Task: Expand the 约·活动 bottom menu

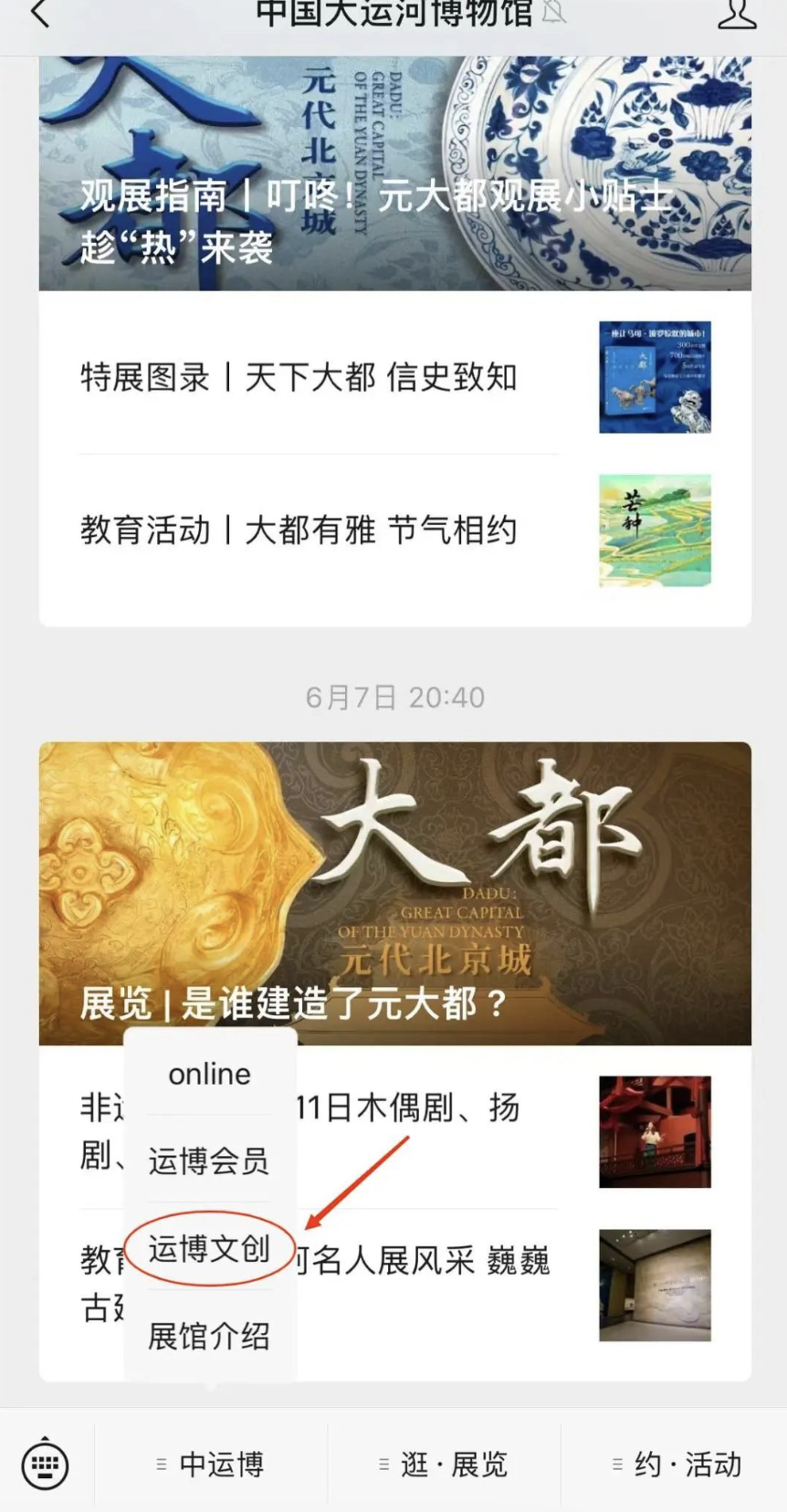Action: [677, 1465]
